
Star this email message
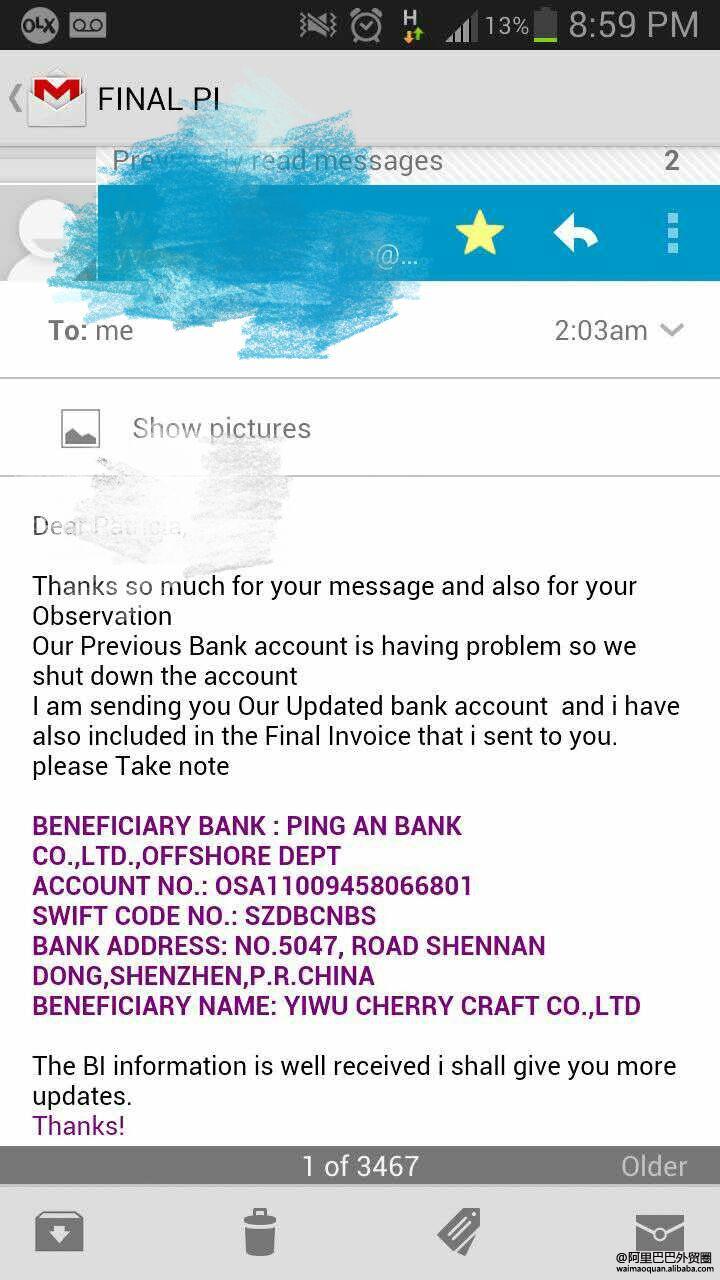pyautogui.click(x=479, y=234)
